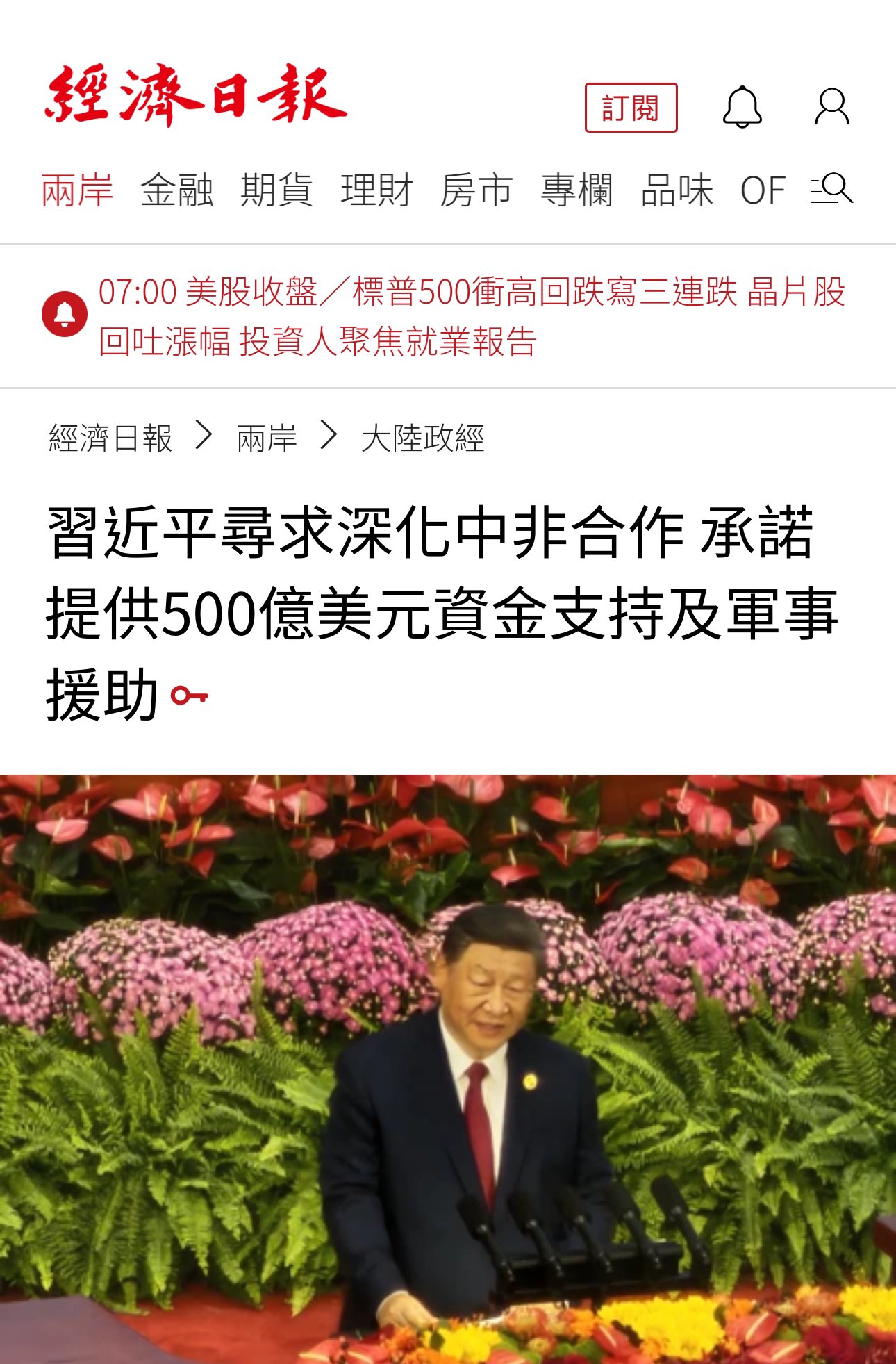Switch to the 金融 tab
Viewport: 896px width, 1364px height.
pos(176,190)
